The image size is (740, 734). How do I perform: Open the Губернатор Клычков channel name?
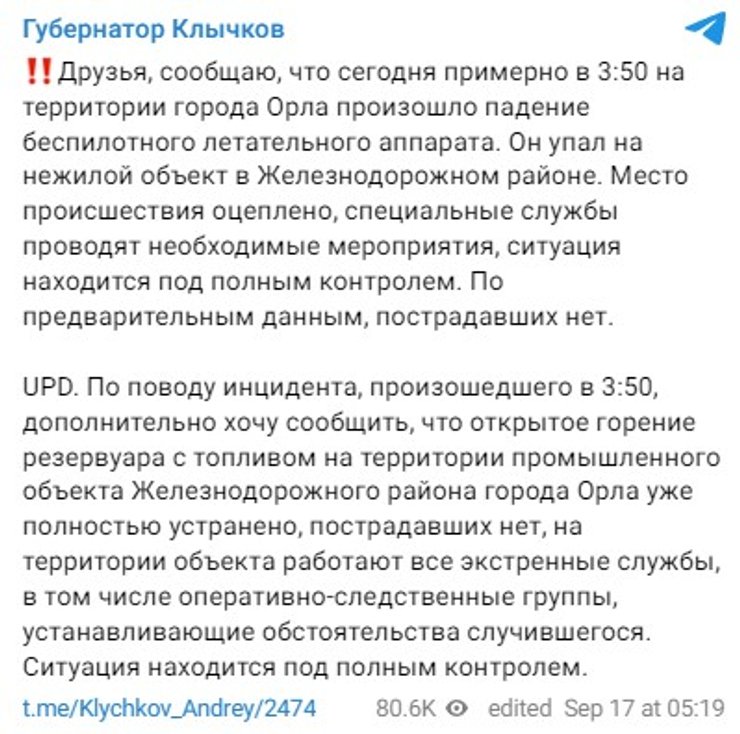153,29
